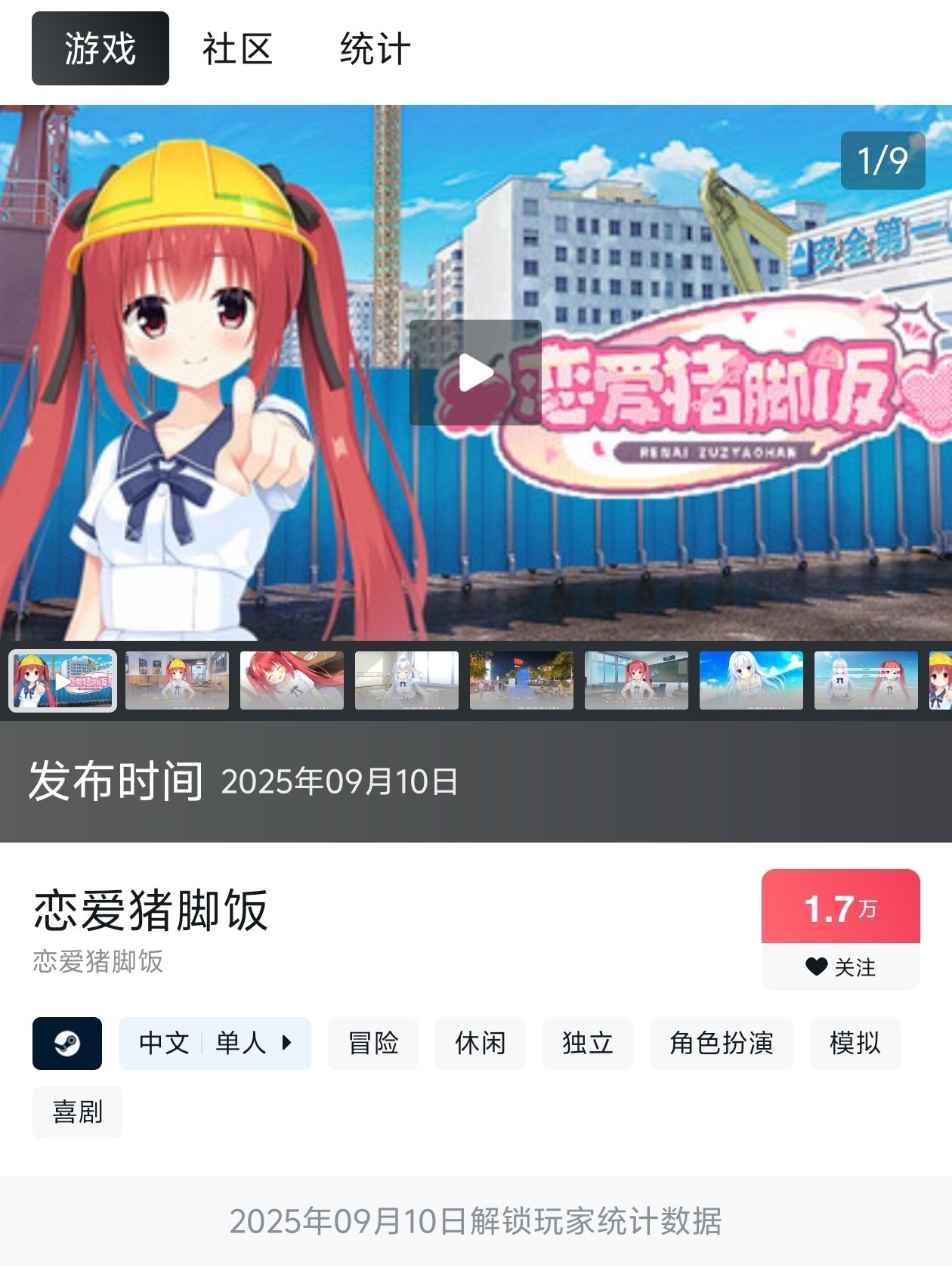View the seventh thumbnail with blue sky
The height and width of the screenshot is (1268, 952).
751,680
